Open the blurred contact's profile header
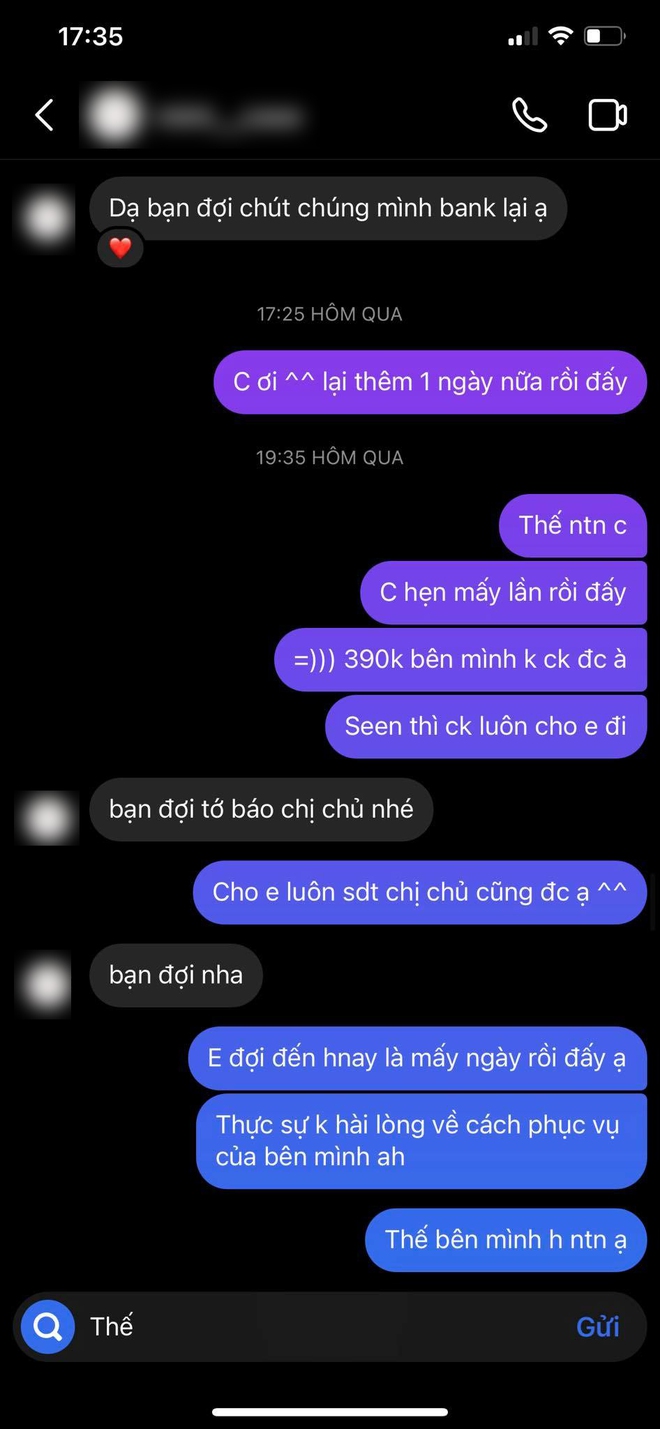This screenshot has height=1429, width=660. click(190, 116)
